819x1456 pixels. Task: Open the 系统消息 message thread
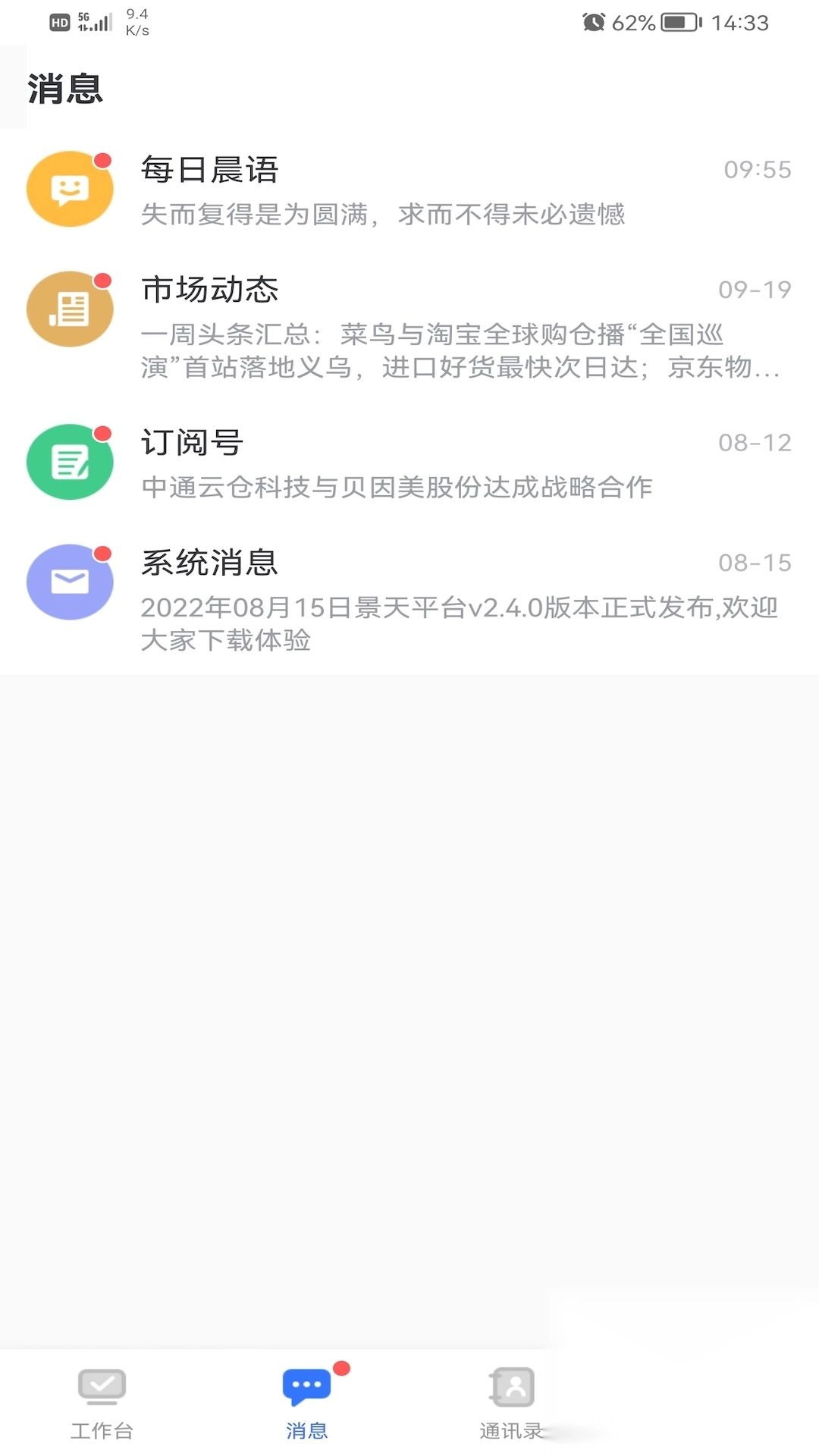click(409, 599)
